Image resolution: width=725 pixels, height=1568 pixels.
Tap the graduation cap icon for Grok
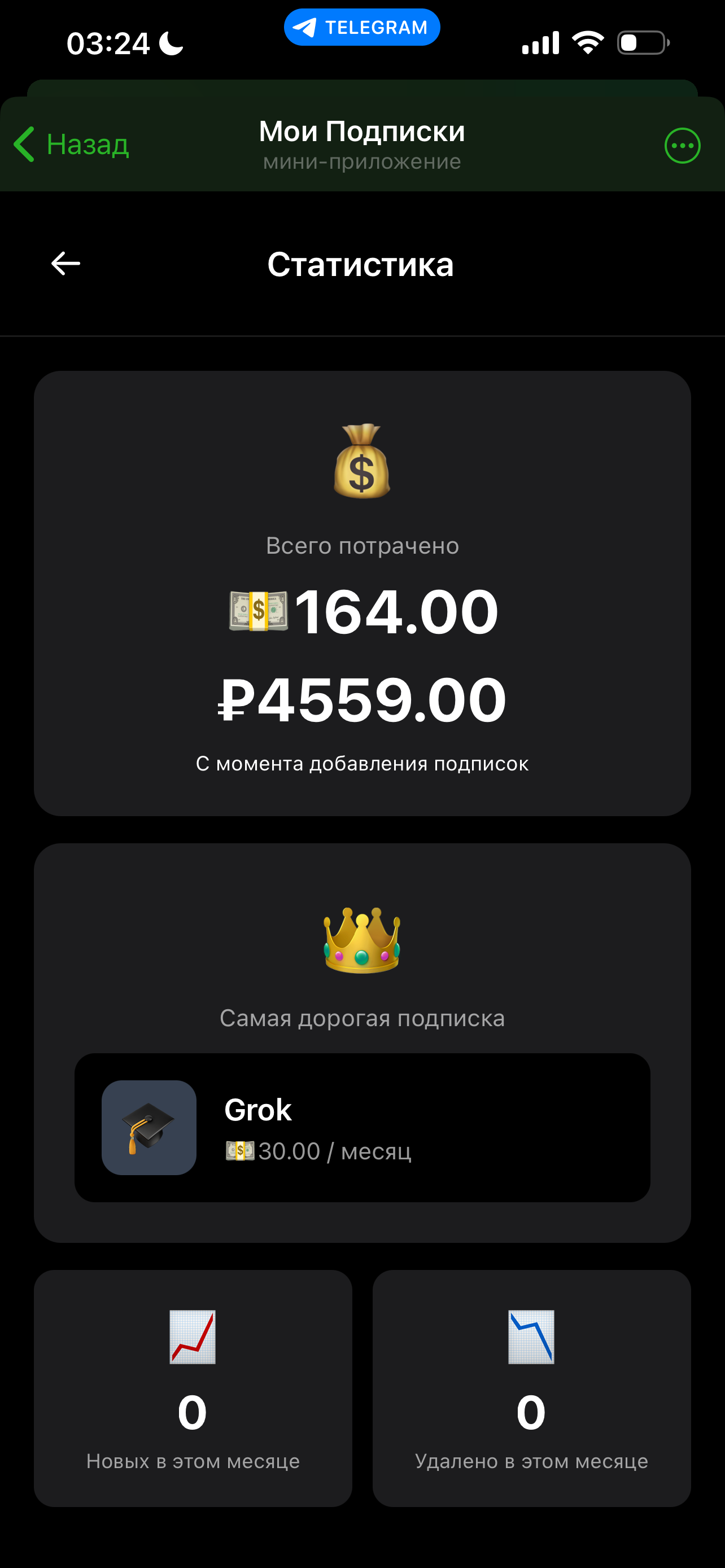[148, 1127]
